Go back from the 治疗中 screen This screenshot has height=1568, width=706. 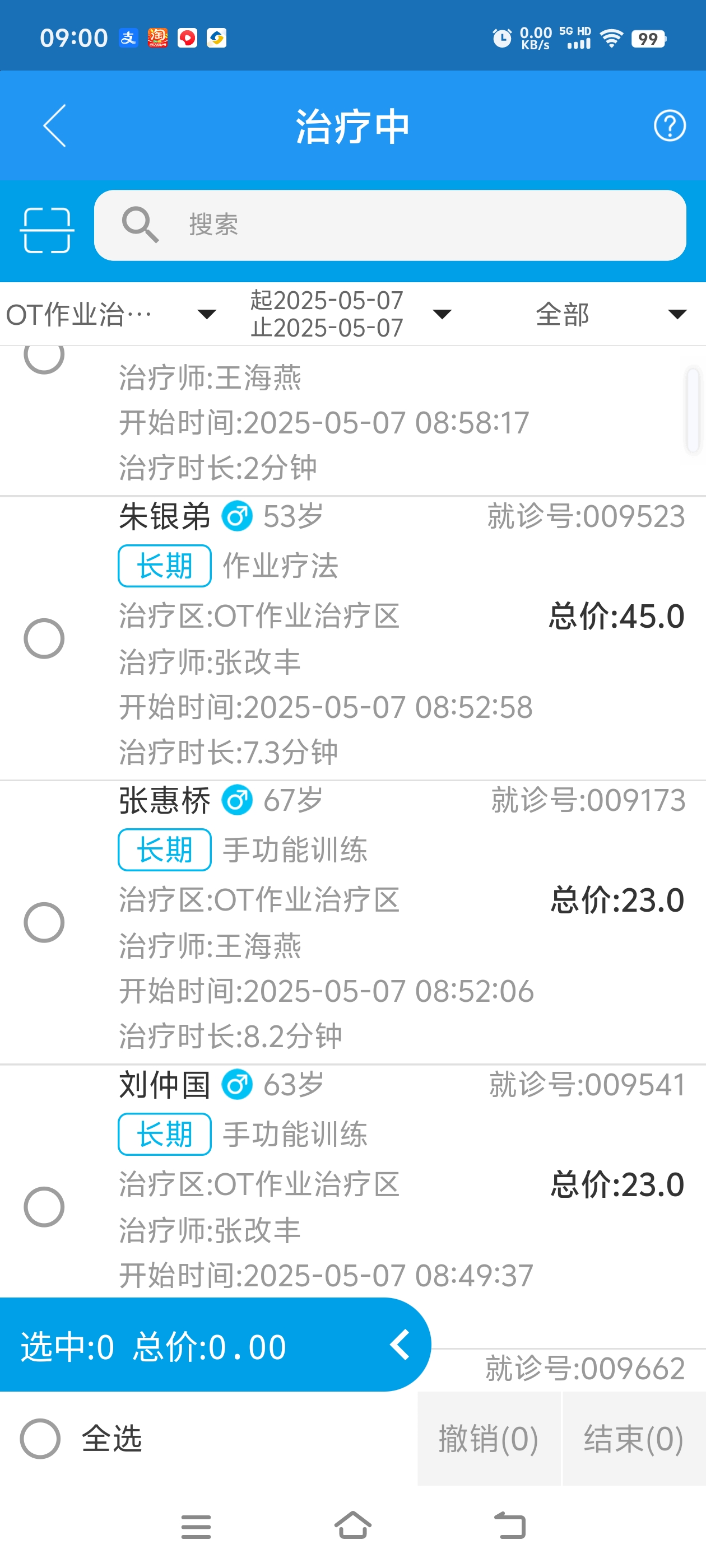(54, 126)
